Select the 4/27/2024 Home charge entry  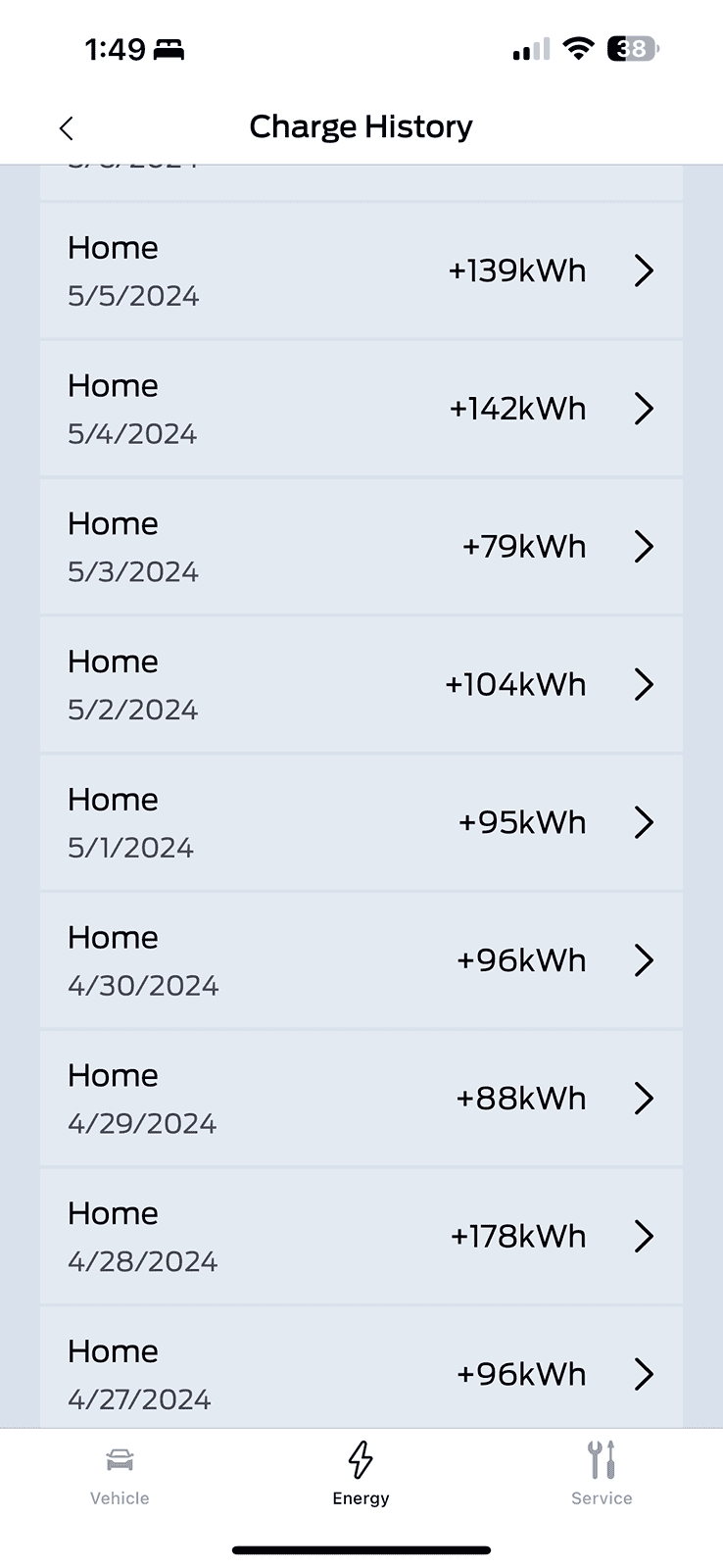361,1372
